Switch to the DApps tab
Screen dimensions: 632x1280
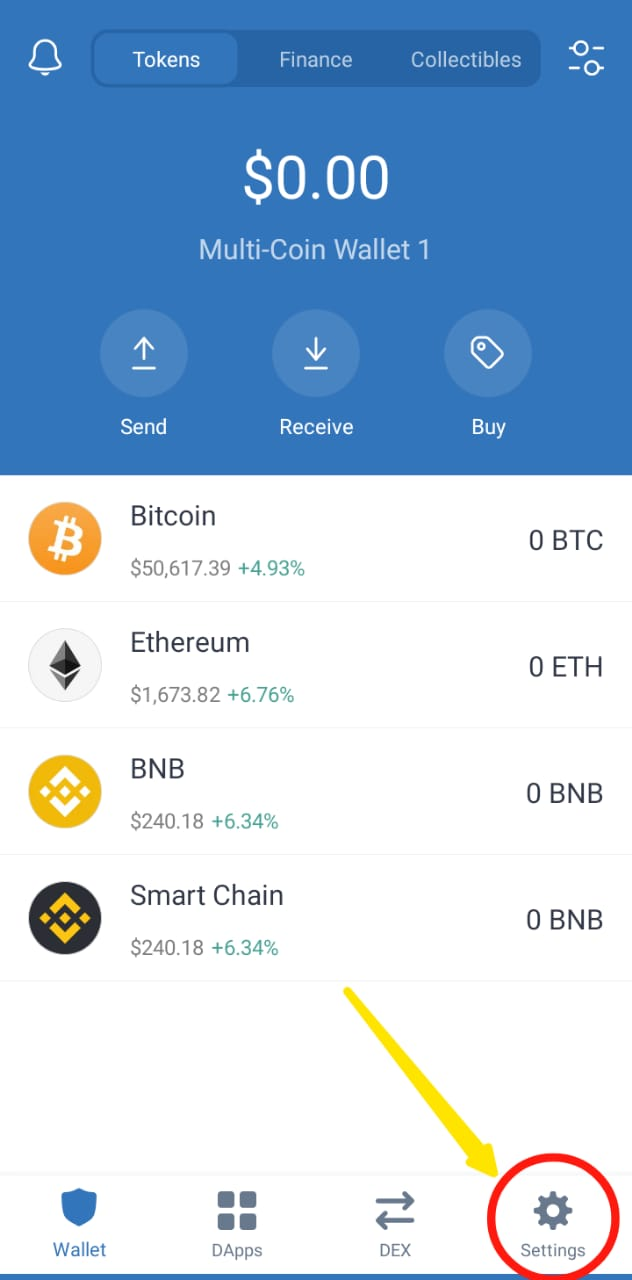coord(237,1223)
